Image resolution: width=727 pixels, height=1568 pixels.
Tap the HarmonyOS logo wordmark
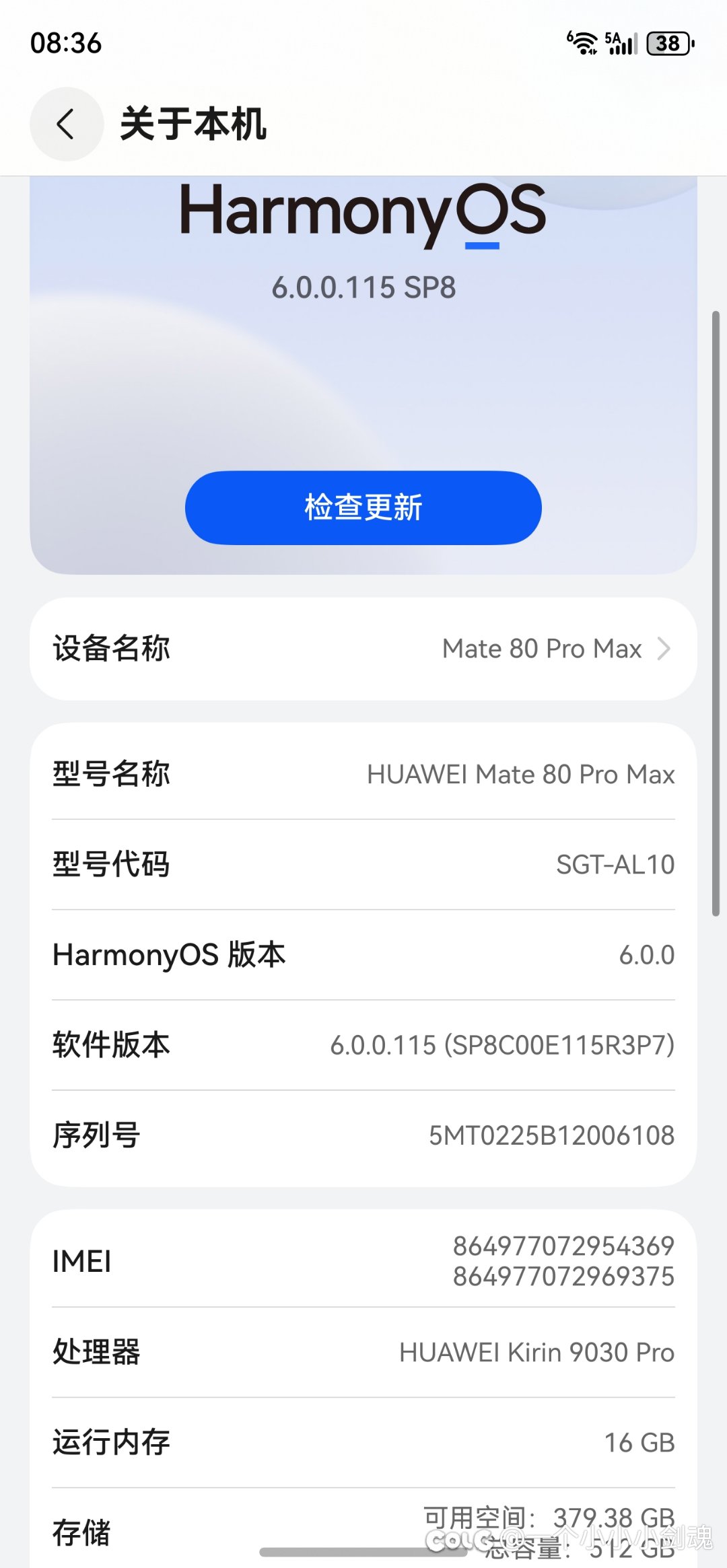(363, 214)
